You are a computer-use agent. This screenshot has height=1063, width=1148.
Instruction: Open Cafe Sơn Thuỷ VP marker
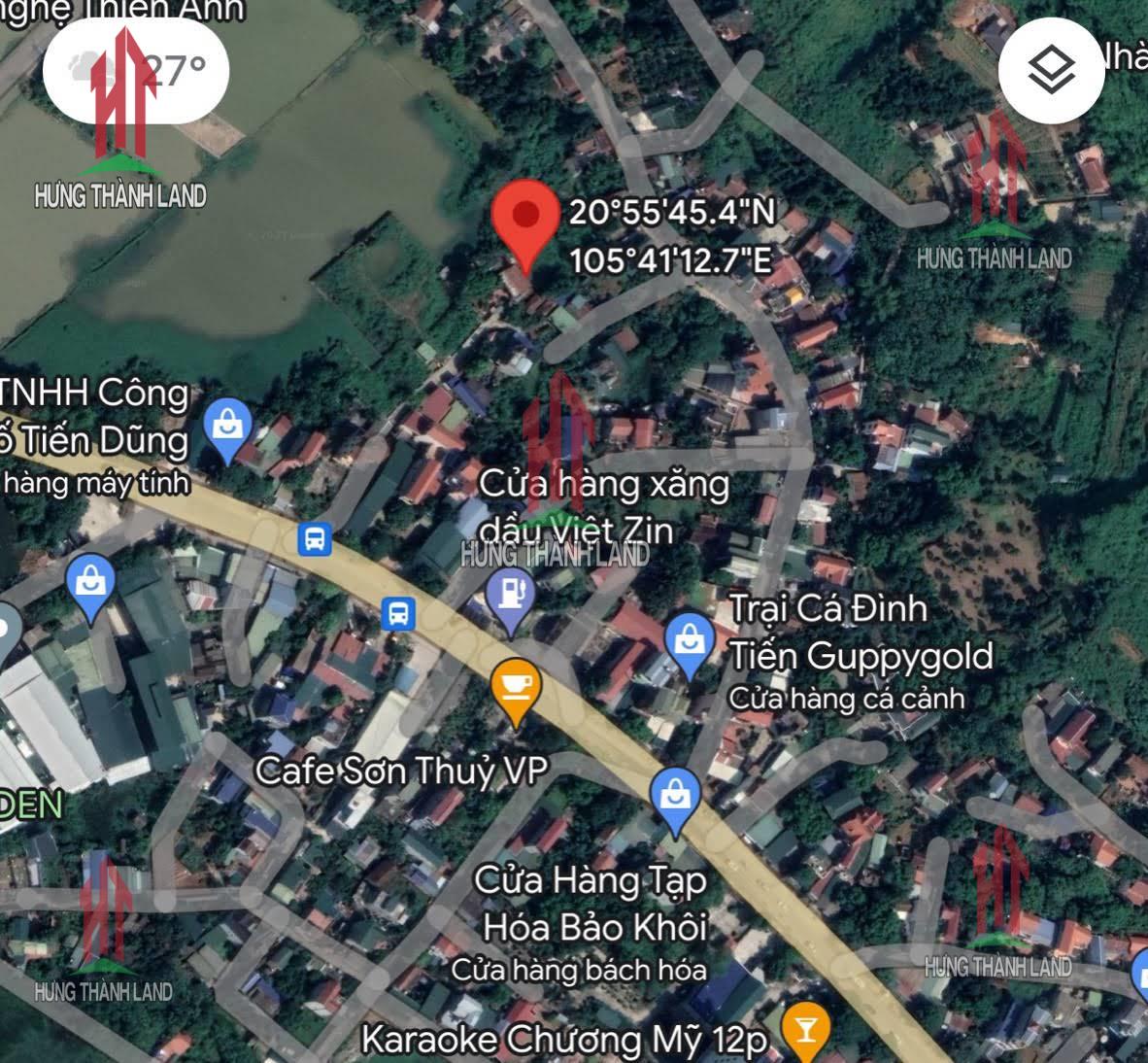516,688
